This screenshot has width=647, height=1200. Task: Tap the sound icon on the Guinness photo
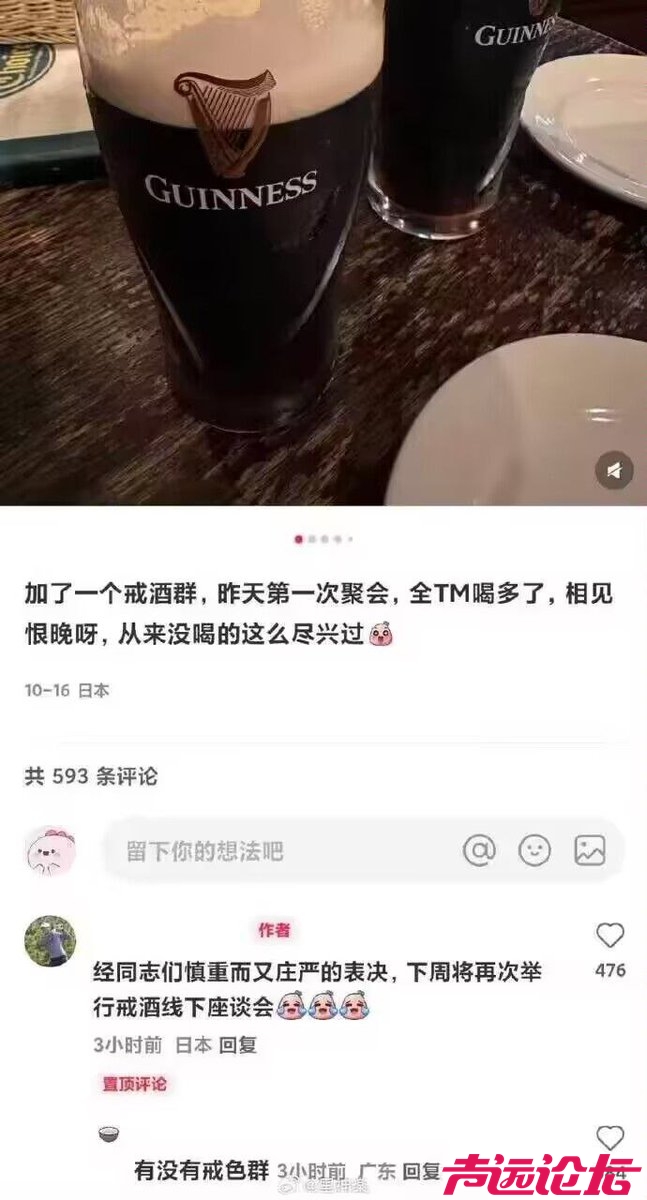[x=614, y=469]
